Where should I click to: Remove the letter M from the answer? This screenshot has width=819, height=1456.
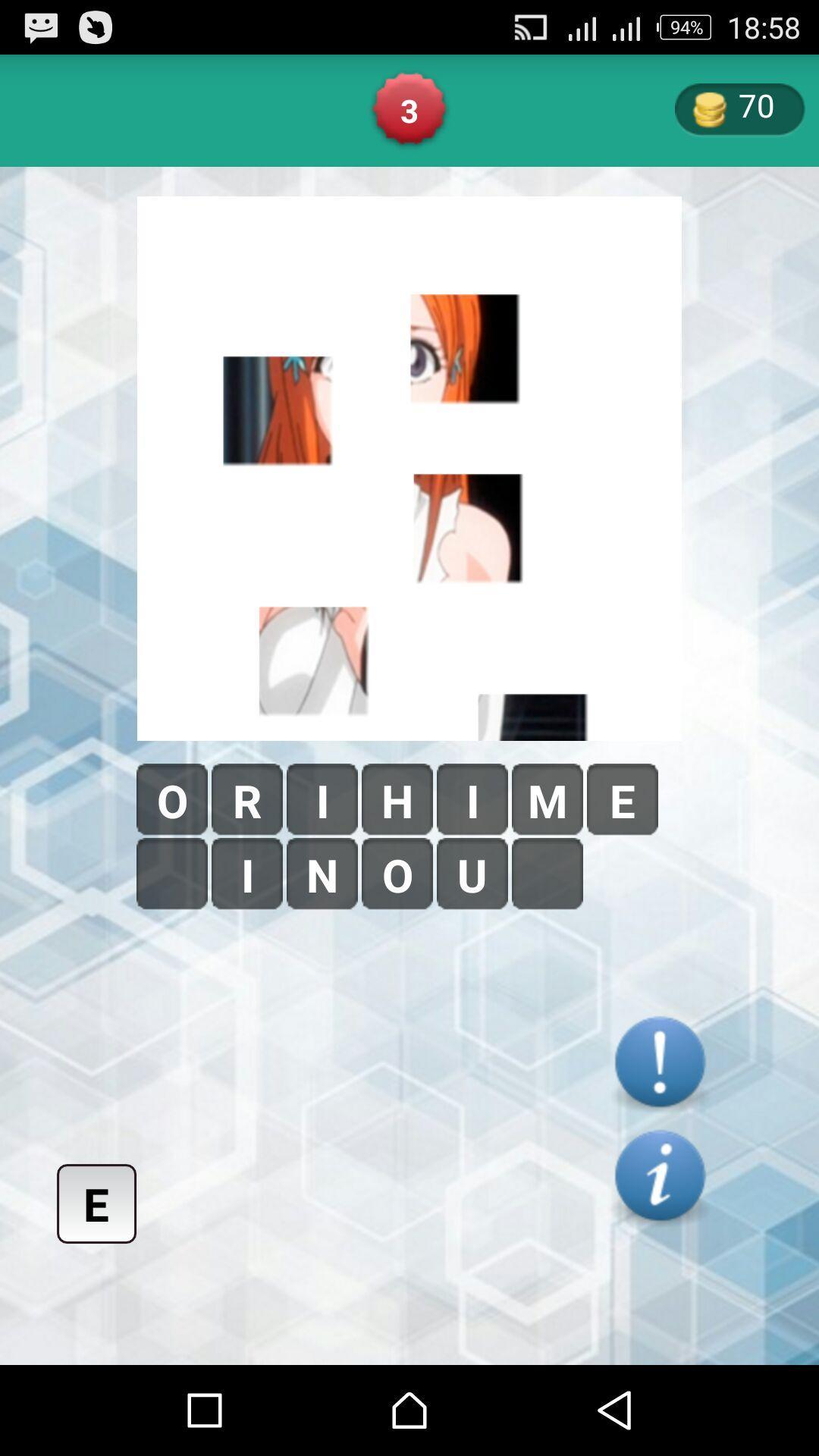pos(547,799)
